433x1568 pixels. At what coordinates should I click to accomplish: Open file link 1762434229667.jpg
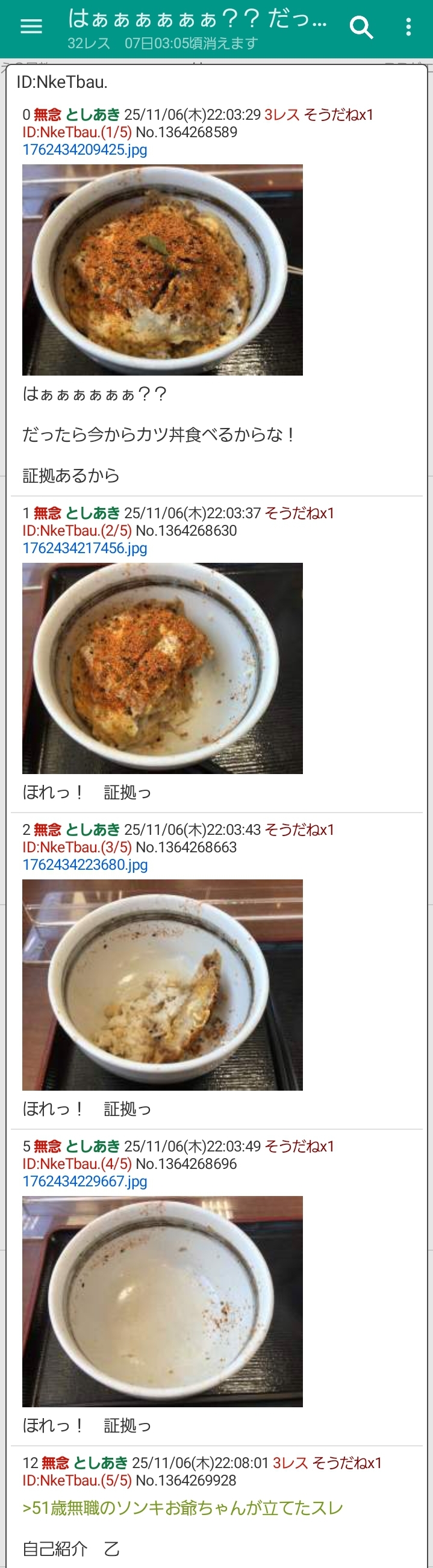[85, 1181]
